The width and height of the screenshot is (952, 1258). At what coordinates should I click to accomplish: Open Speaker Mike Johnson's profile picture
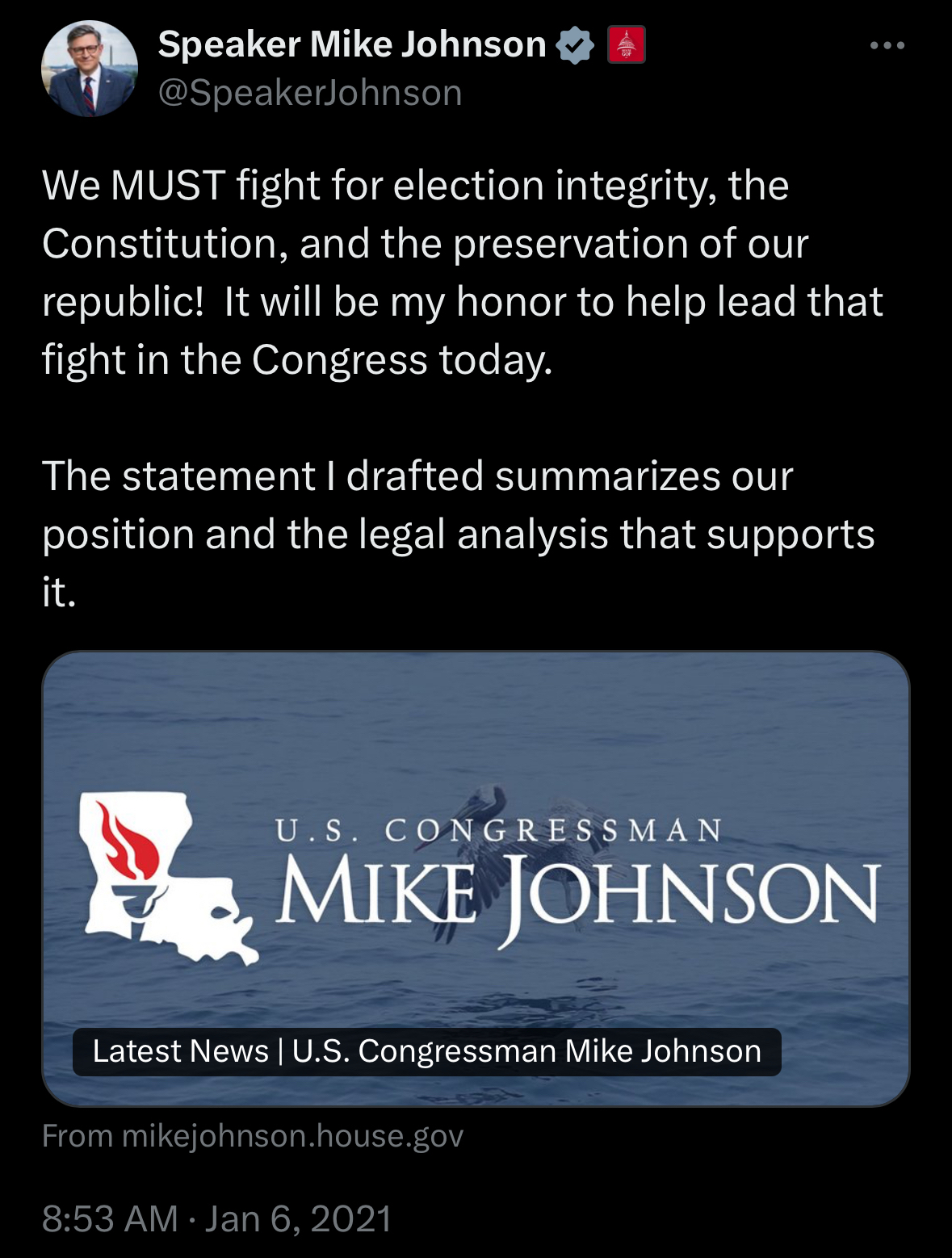coord(90,69)
